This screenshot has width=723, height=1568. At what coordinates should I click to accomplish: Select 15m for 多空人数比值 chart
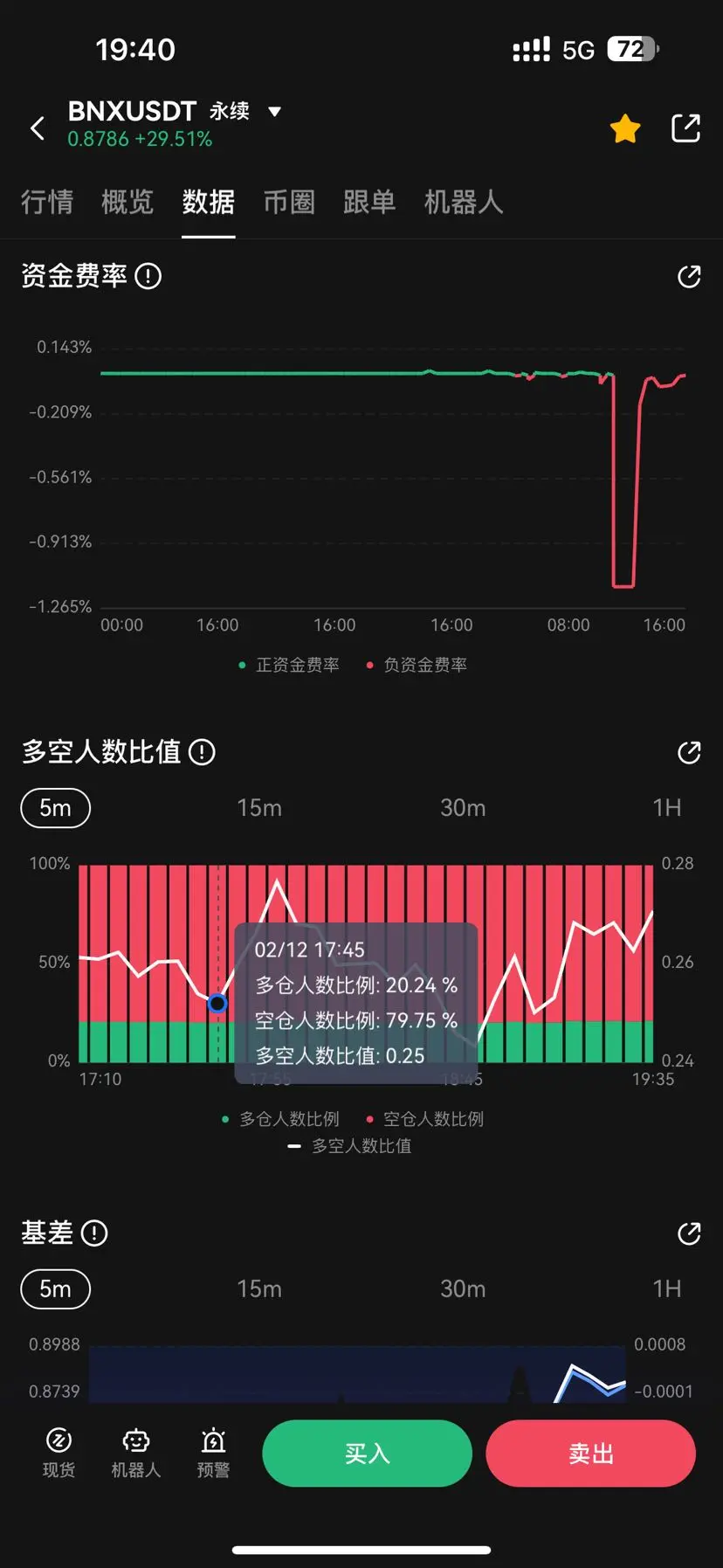tap(259, 808)
